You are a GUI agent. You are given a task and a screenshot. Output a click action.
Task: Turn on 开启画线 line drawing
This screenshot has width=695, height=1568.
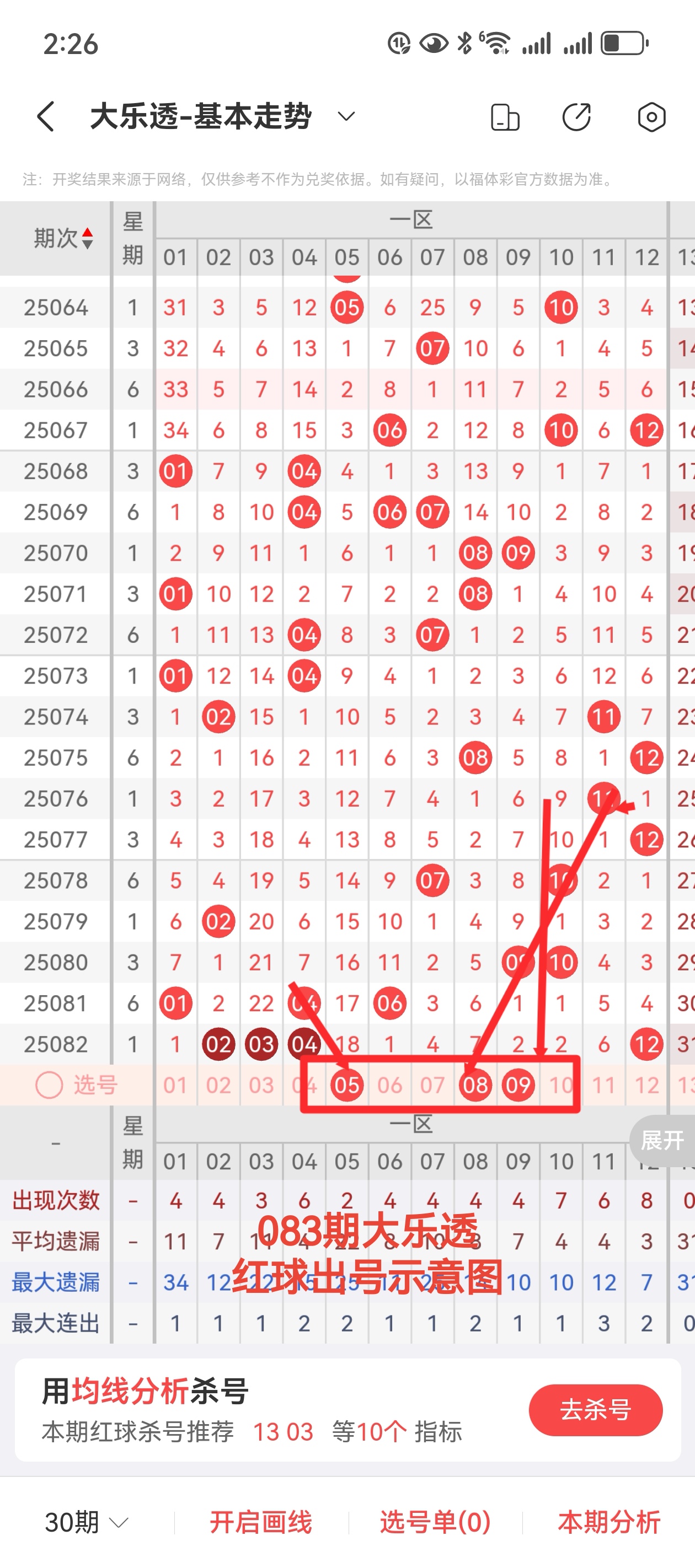click(261, 1522)
